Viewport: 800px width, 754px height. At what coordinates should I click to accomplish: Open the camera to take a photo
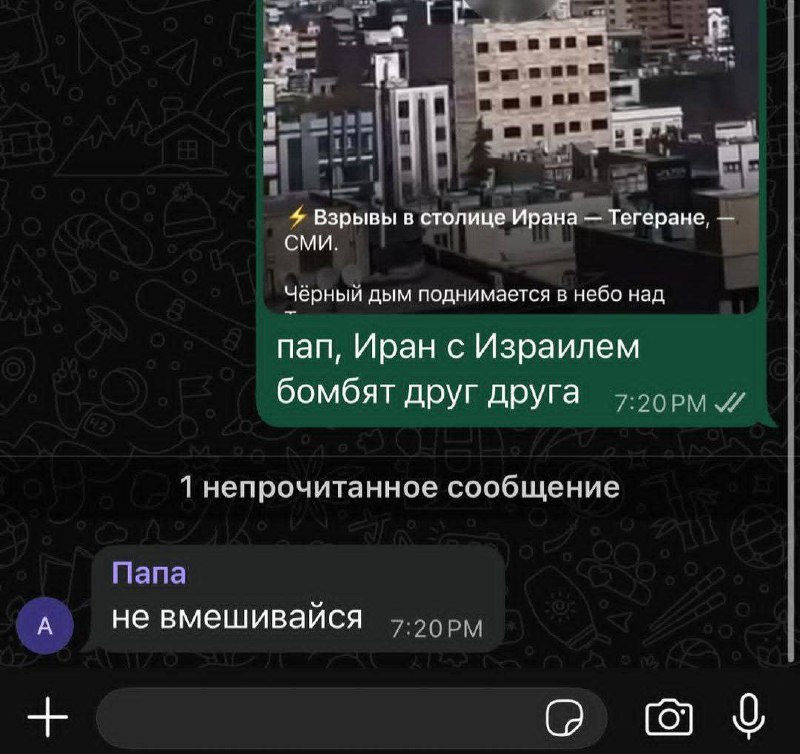[670, 716]
